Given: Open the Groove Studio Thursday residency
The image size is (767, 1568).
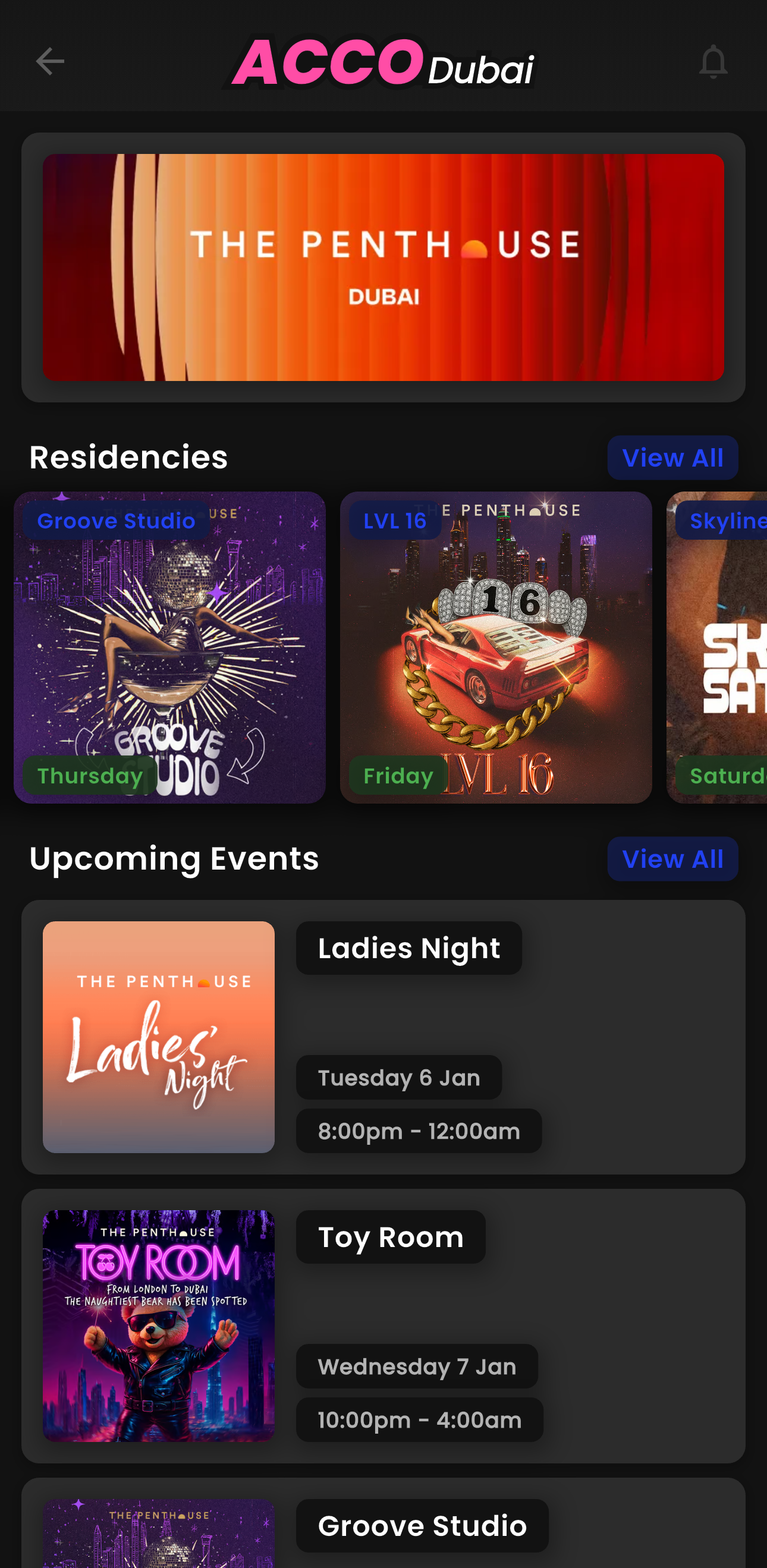Looking at the screenshot, I should tap(169, 647).
